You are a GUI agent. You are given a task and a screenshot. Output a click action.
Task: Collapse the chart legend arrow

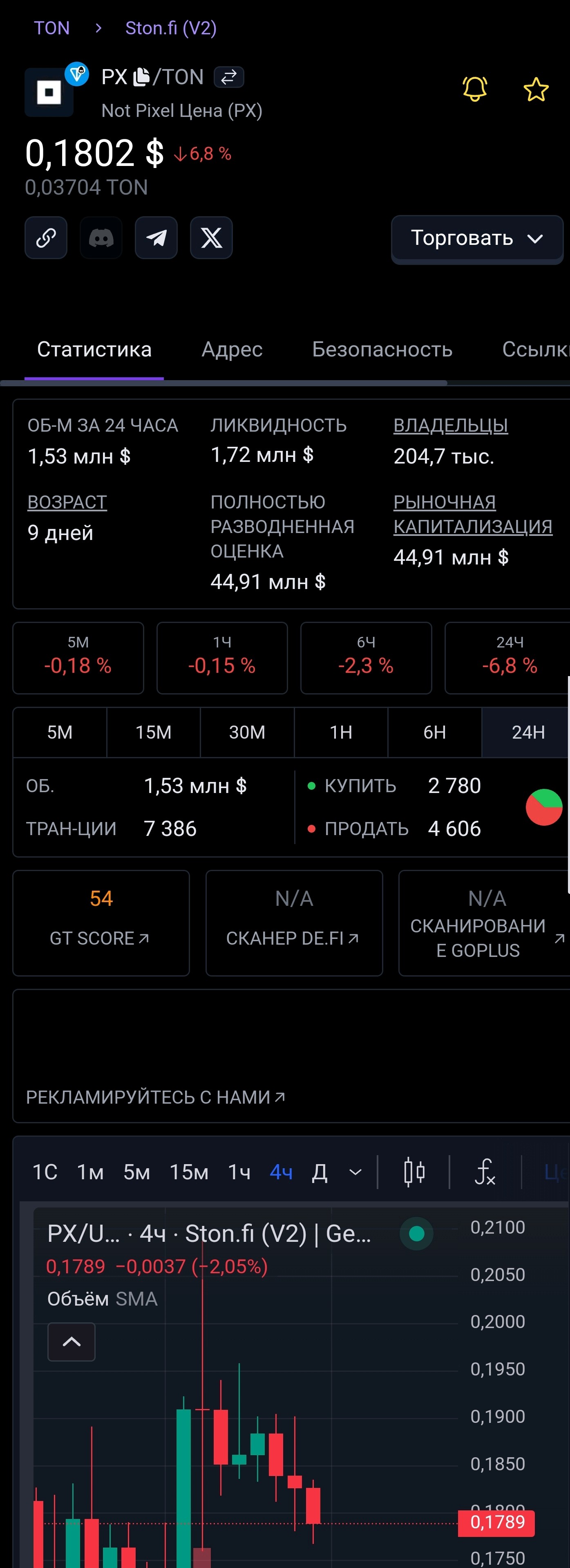(72, 1342)
